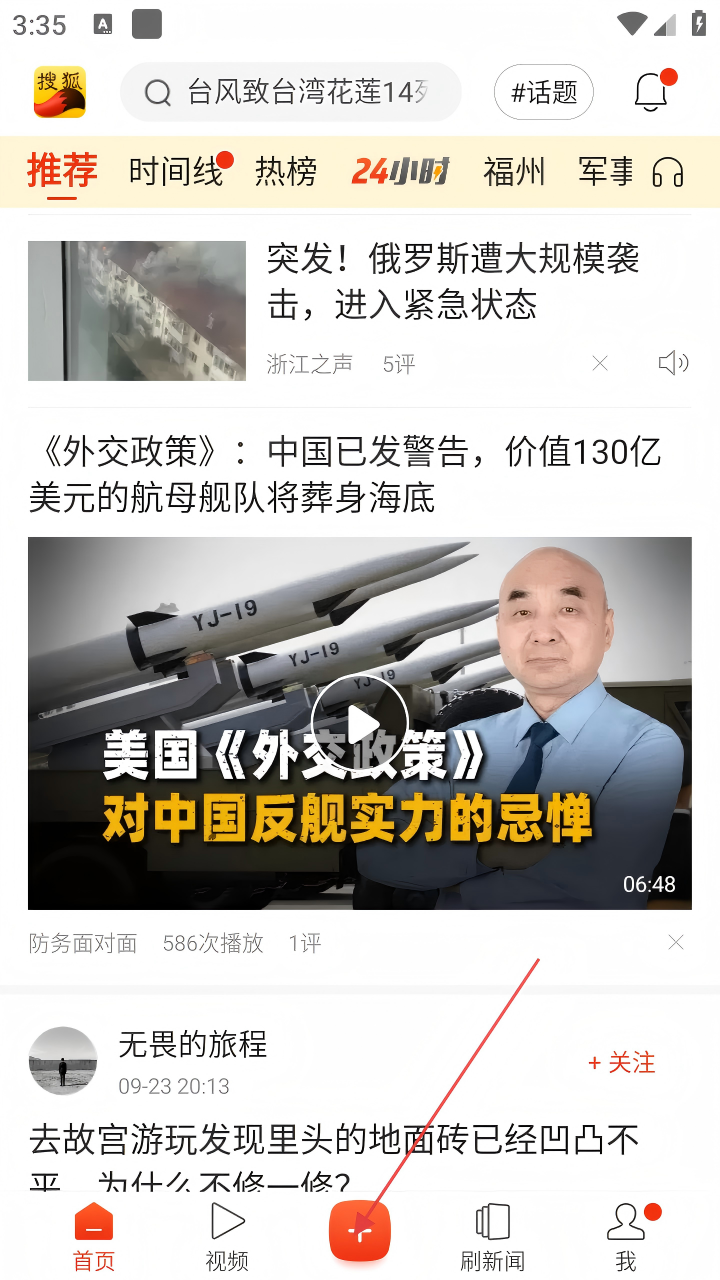Follow 无畏的旅程 with the 关注 button
The image size is (720, 1280).
(x=622, y=1062)
